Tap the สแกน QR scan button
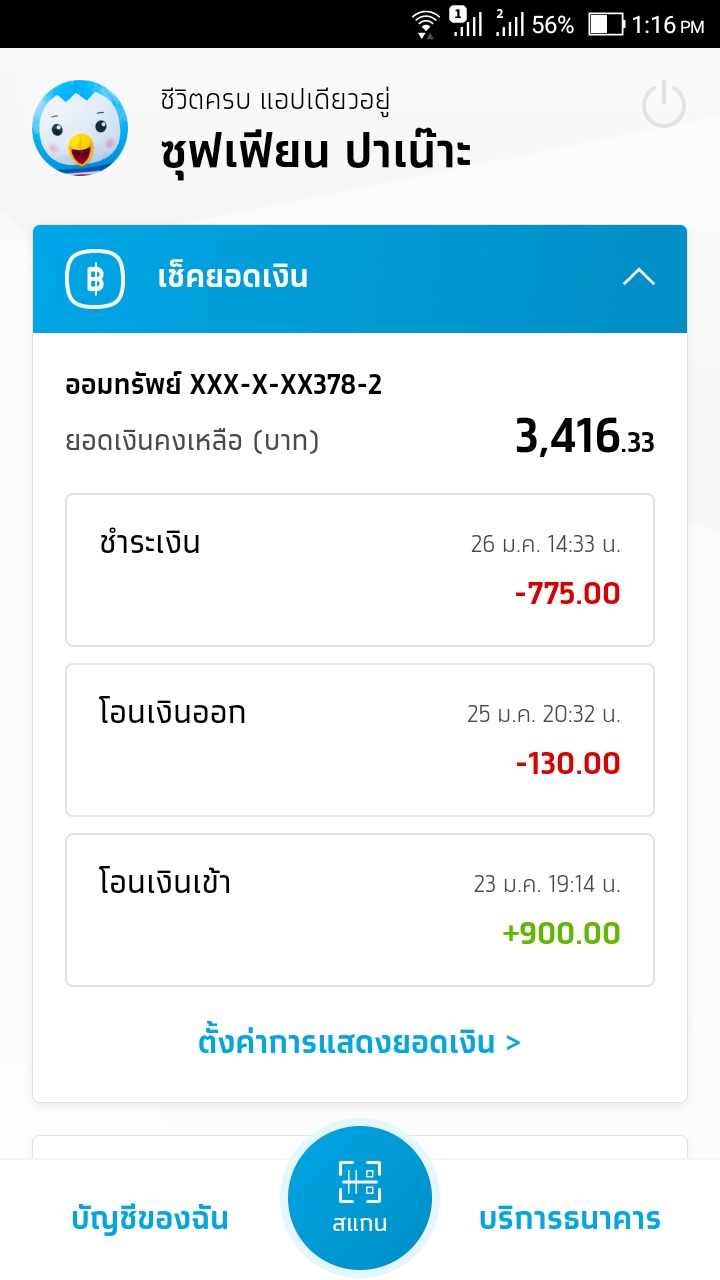The image size is (720, 1280). point(360,1198)
